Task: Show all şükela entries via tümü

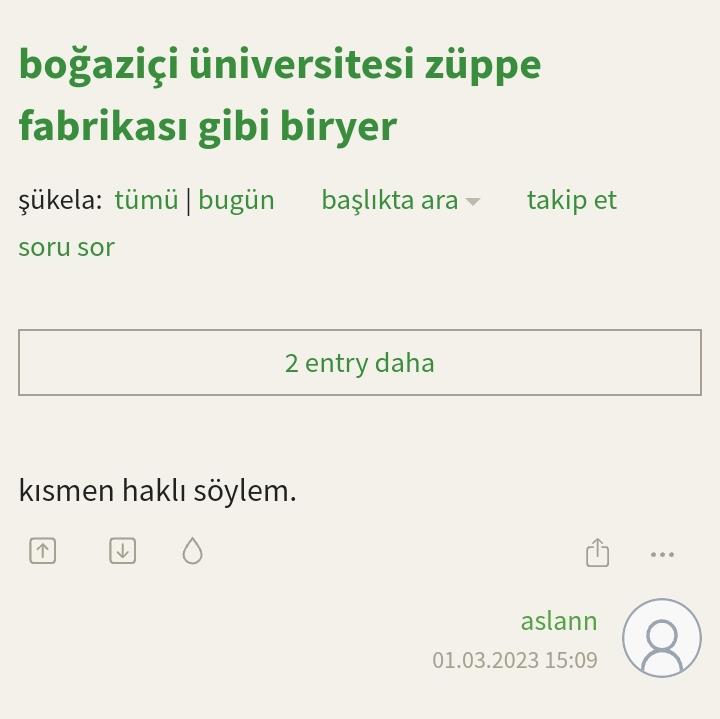Action: pyautogui.click(x=146, y=200)
